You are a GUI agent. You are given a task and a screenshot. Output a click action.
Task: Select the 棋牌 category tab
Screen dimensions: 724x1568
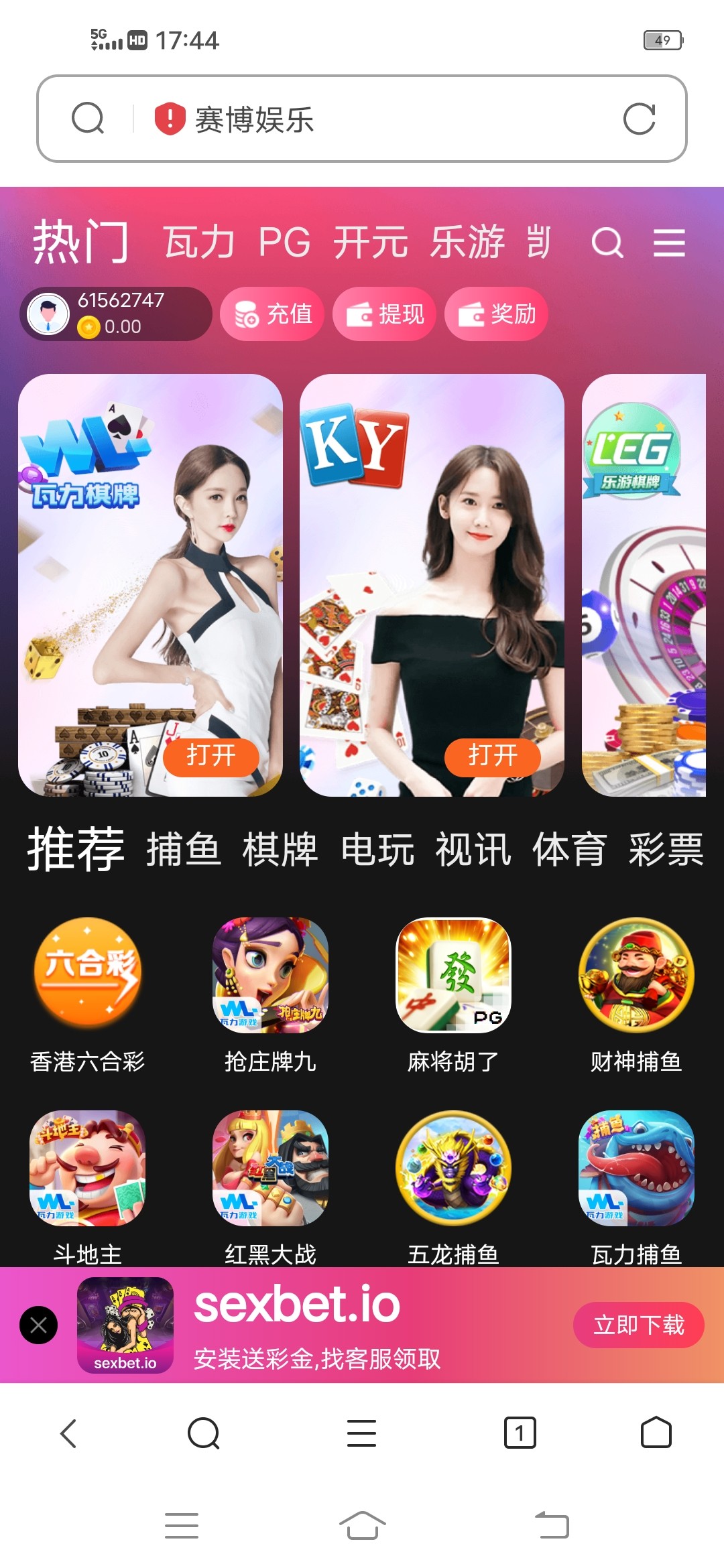(280, 850)
